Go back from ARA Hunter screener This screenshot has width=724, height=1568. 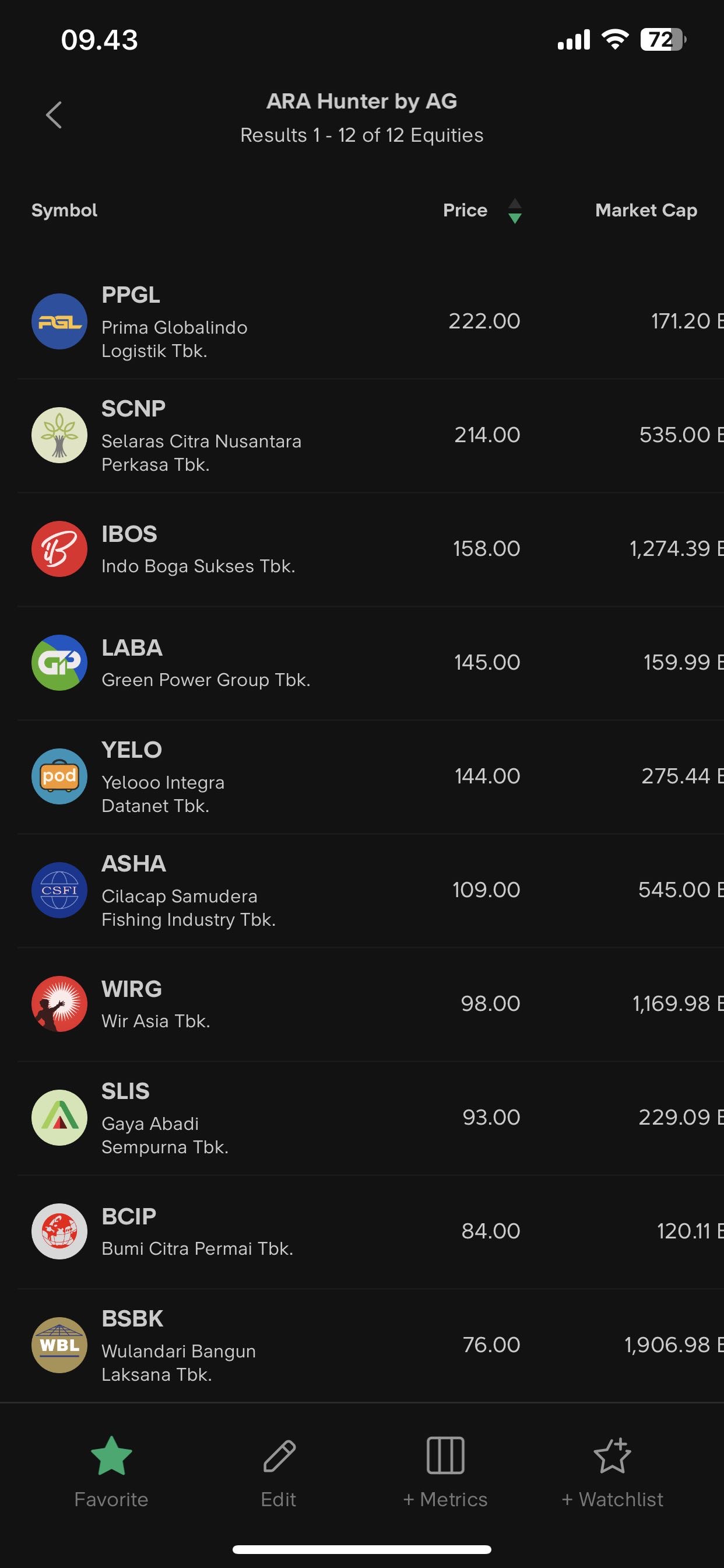(x=54, y=115)
